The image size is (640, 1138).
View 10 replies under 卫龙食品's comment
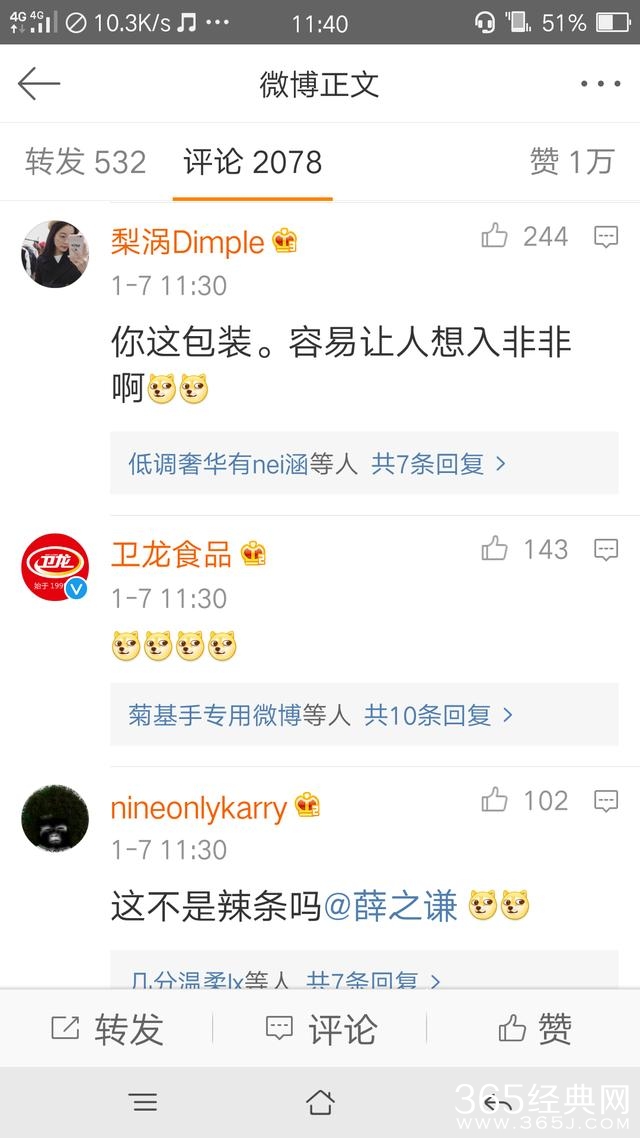point(320,716)
